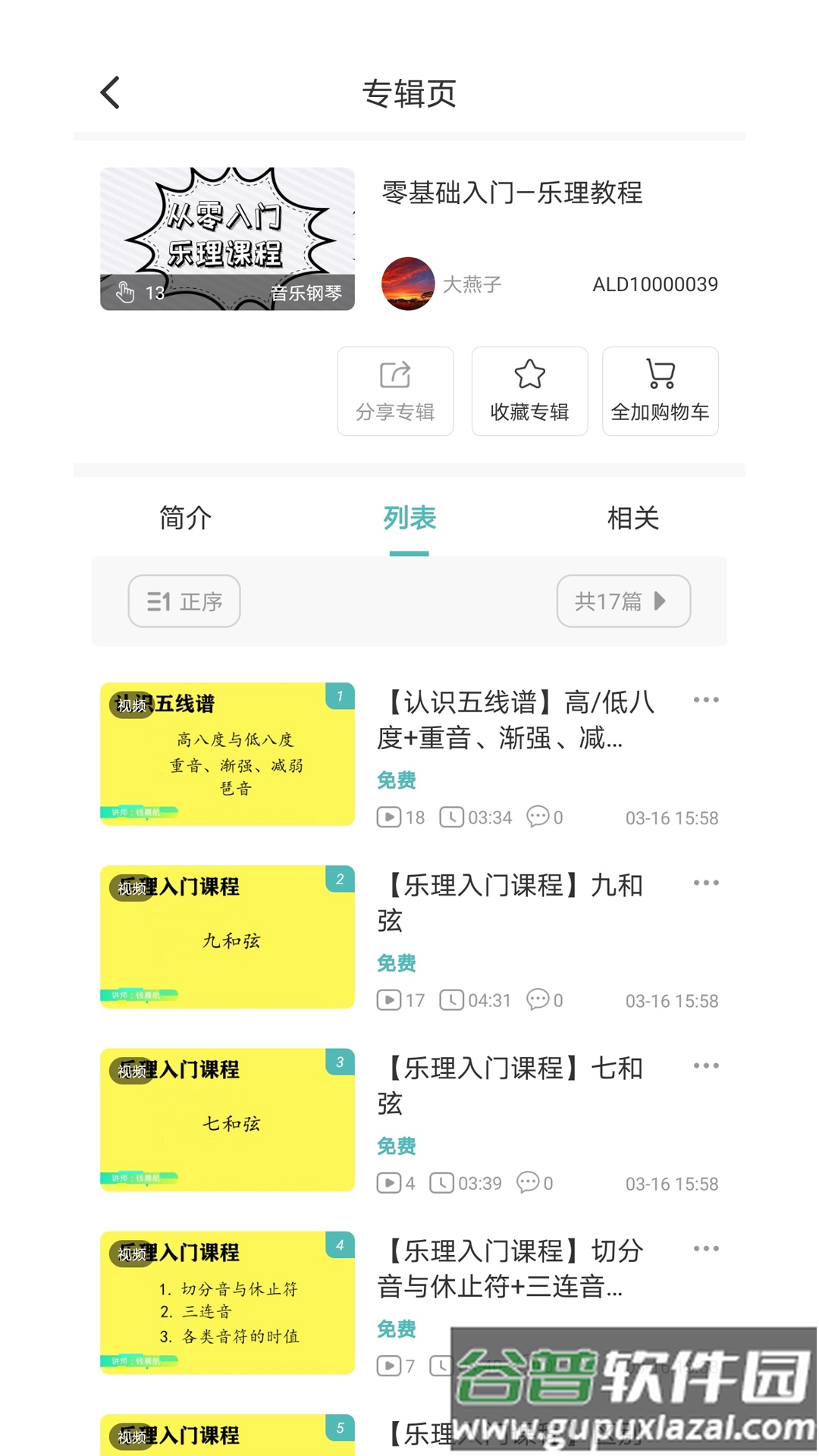
Task: Expand the 共17篇 episode selector
Action: tap(623, 601)
